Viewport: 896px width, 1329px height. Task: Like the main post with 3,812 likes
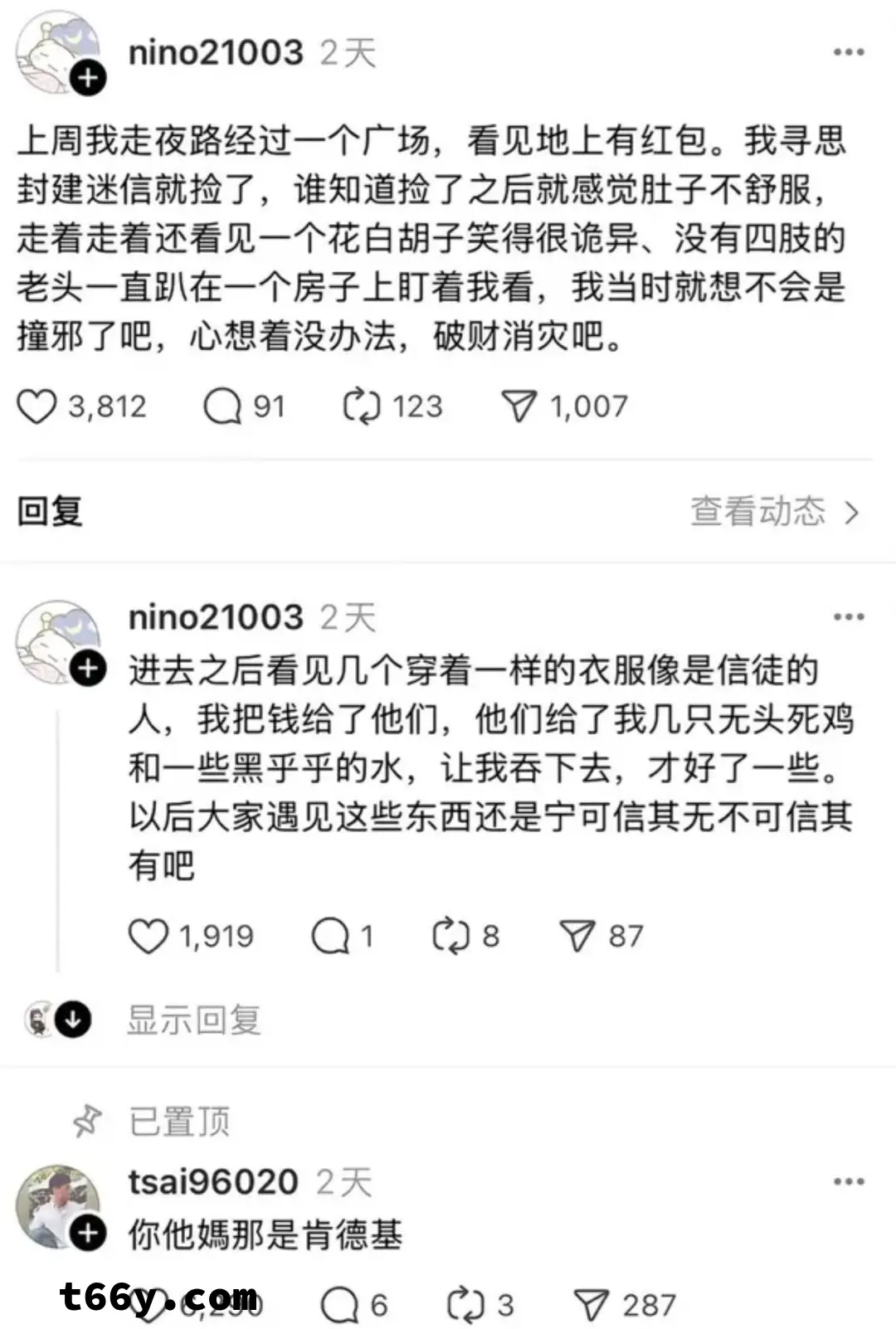point(37,406)
